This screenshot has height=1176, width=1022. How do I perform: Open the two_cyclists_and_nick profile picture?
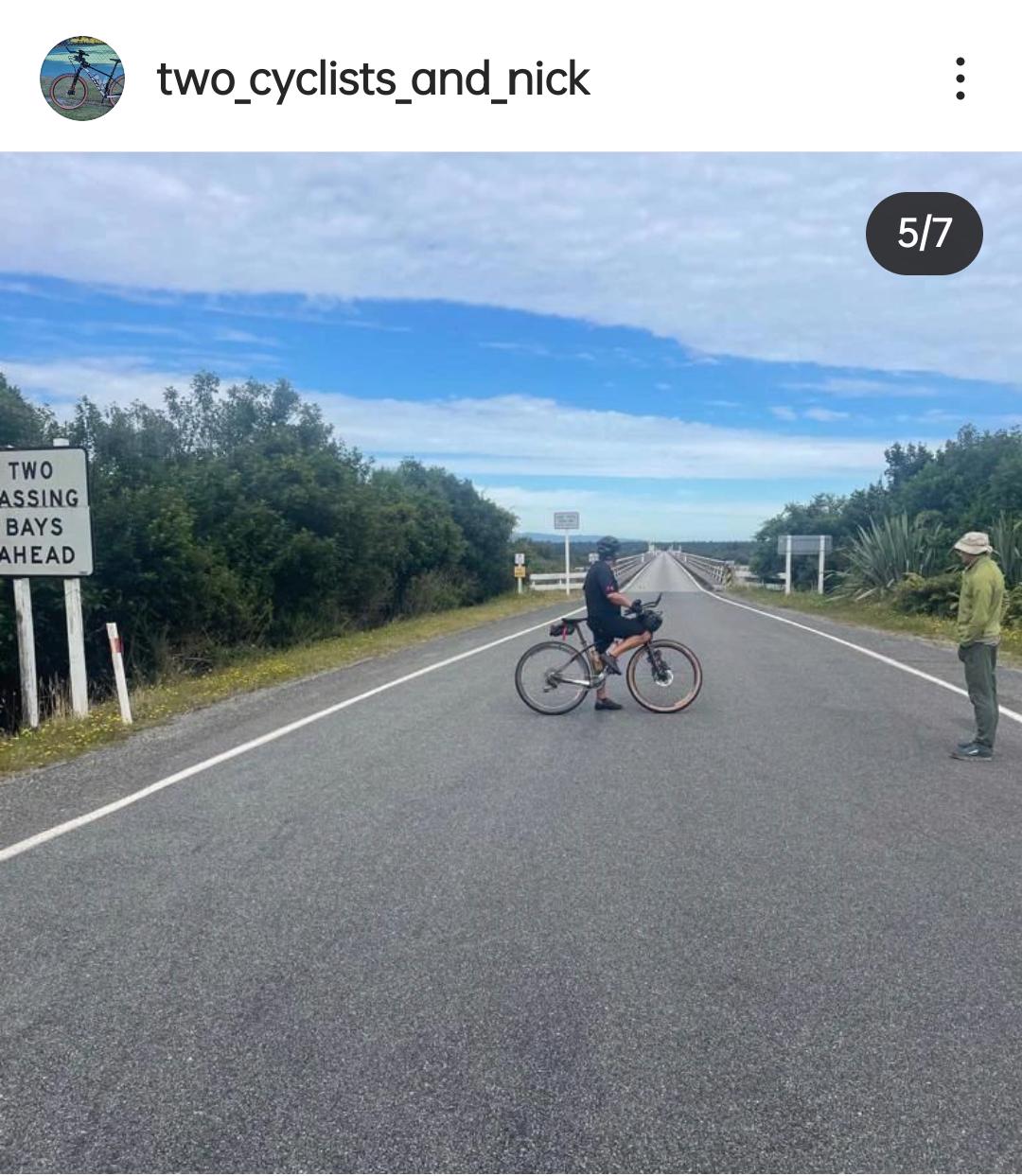pos(81,79)
